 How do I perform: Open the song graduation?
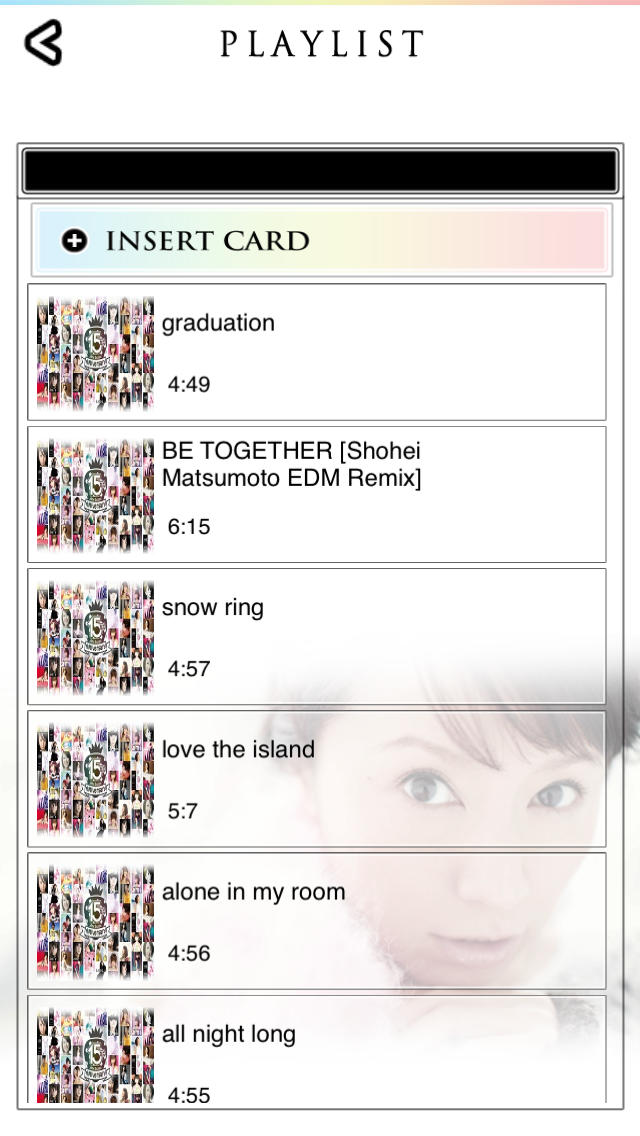(x=316, y=352)
